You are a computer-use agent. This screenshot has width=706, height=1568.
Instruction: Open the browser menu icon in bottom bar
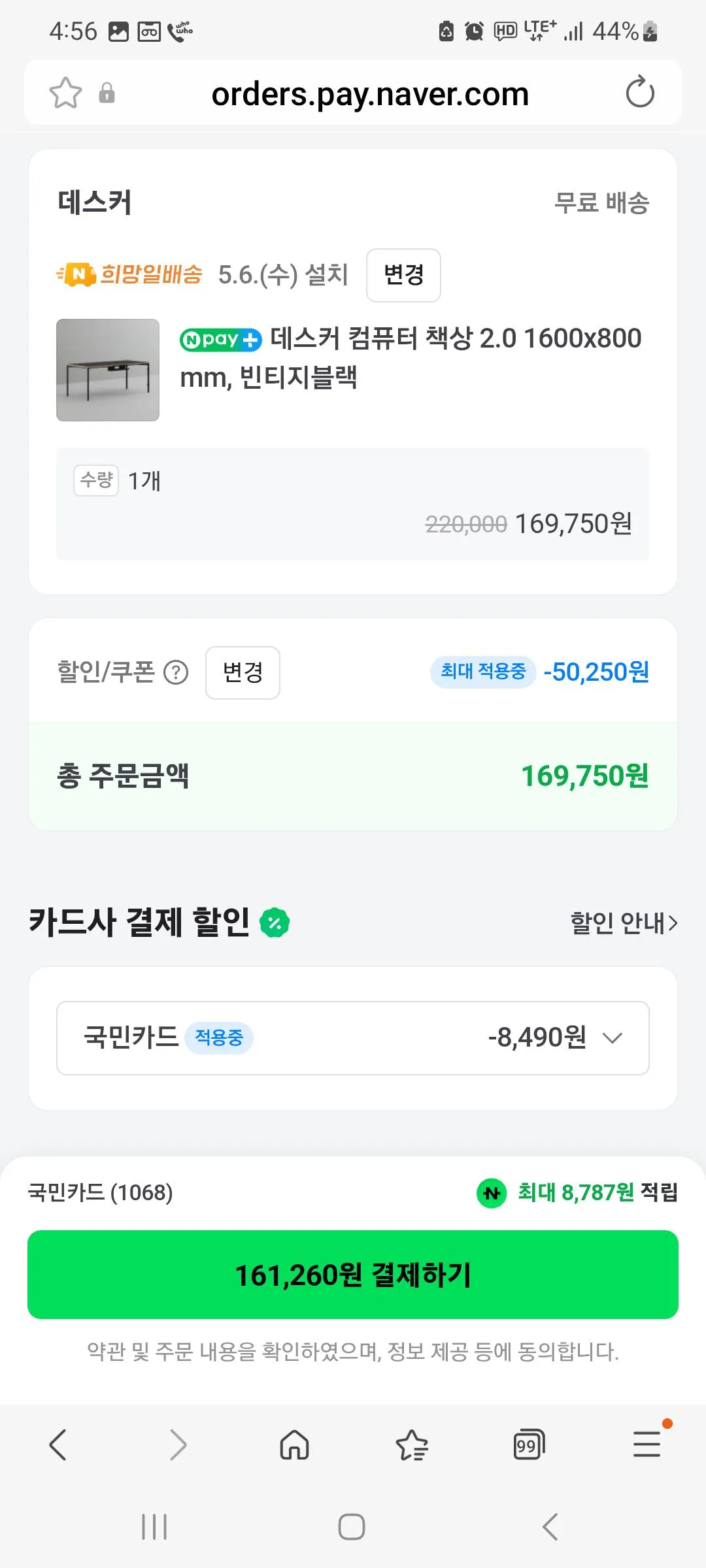coord(647,1445)
